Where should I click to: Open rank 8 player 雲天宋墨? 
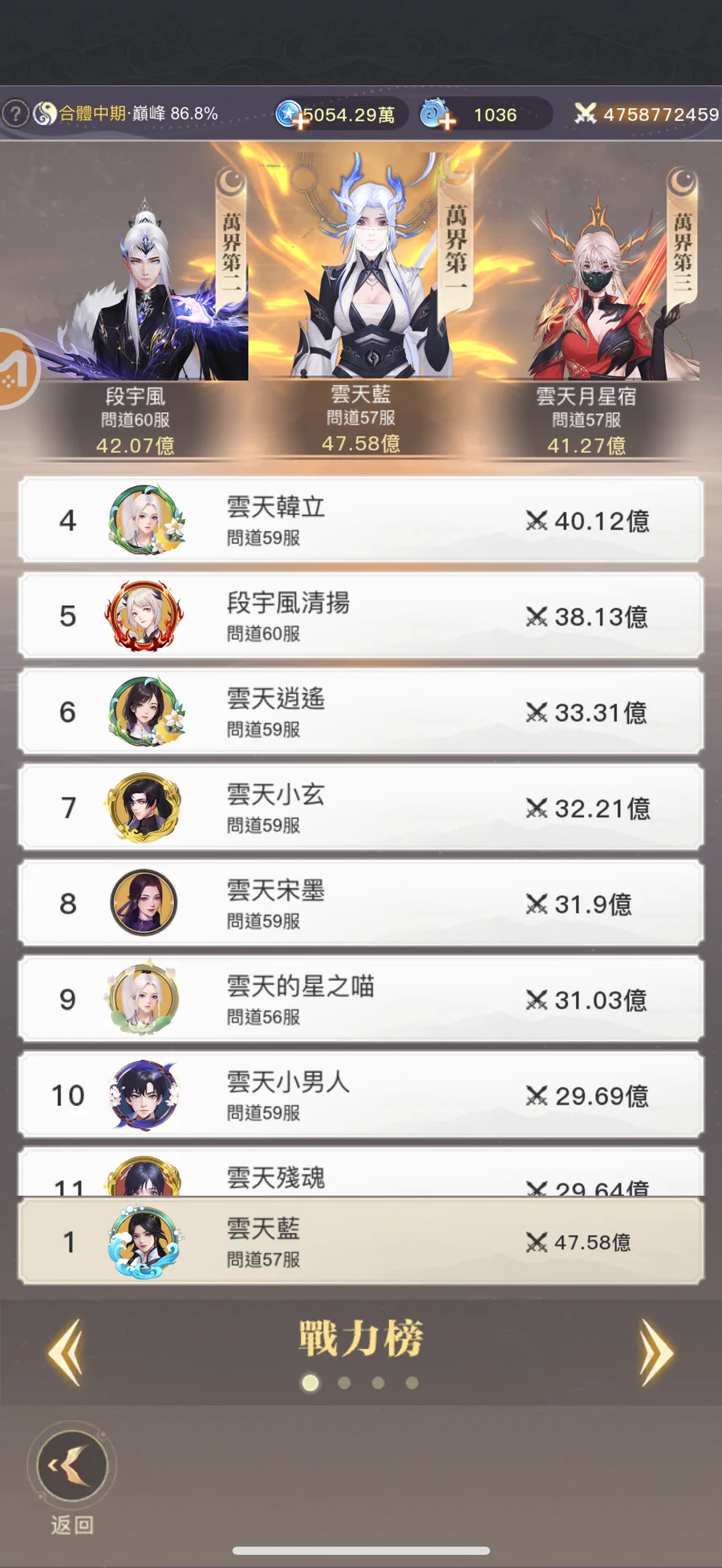[361, 903]
